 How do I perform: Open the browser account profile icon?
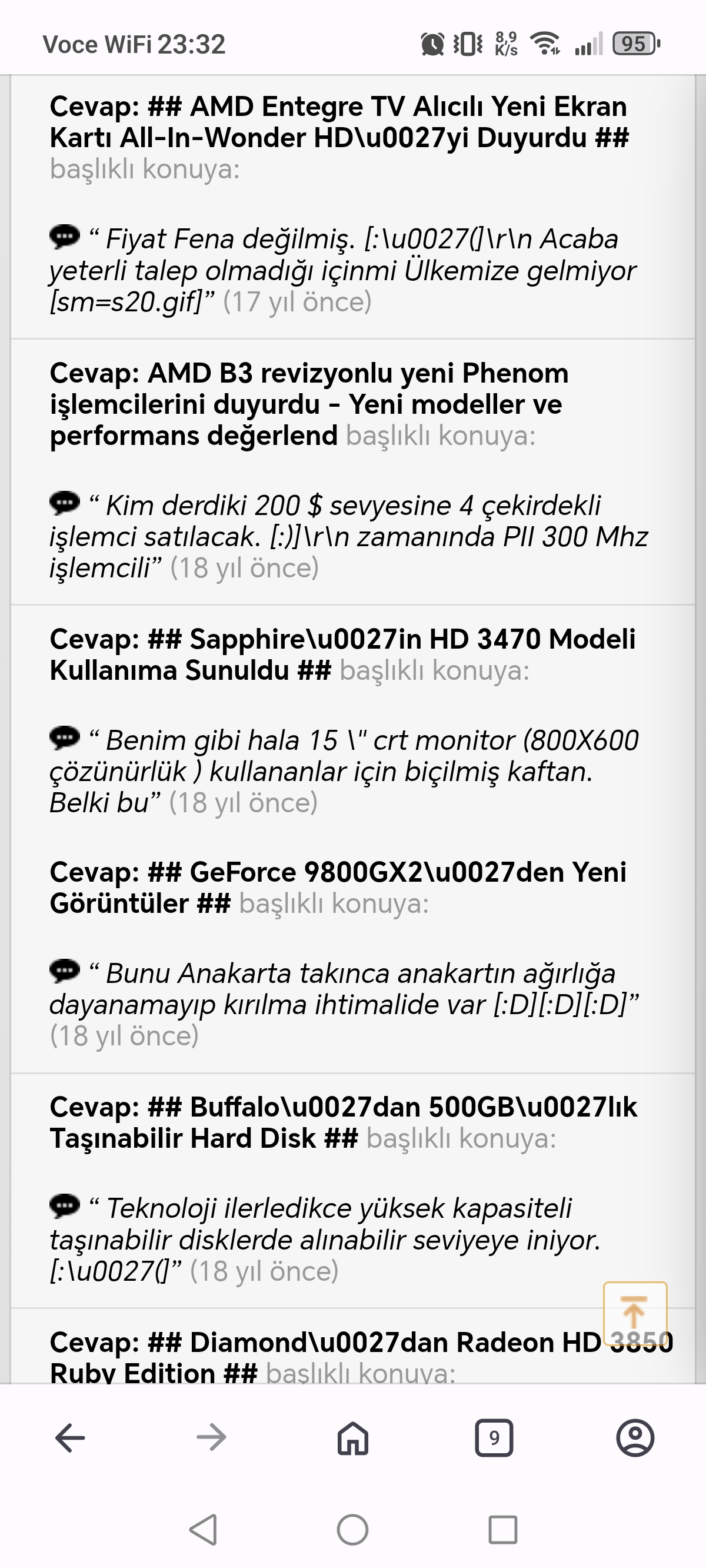click(635, 1439)
